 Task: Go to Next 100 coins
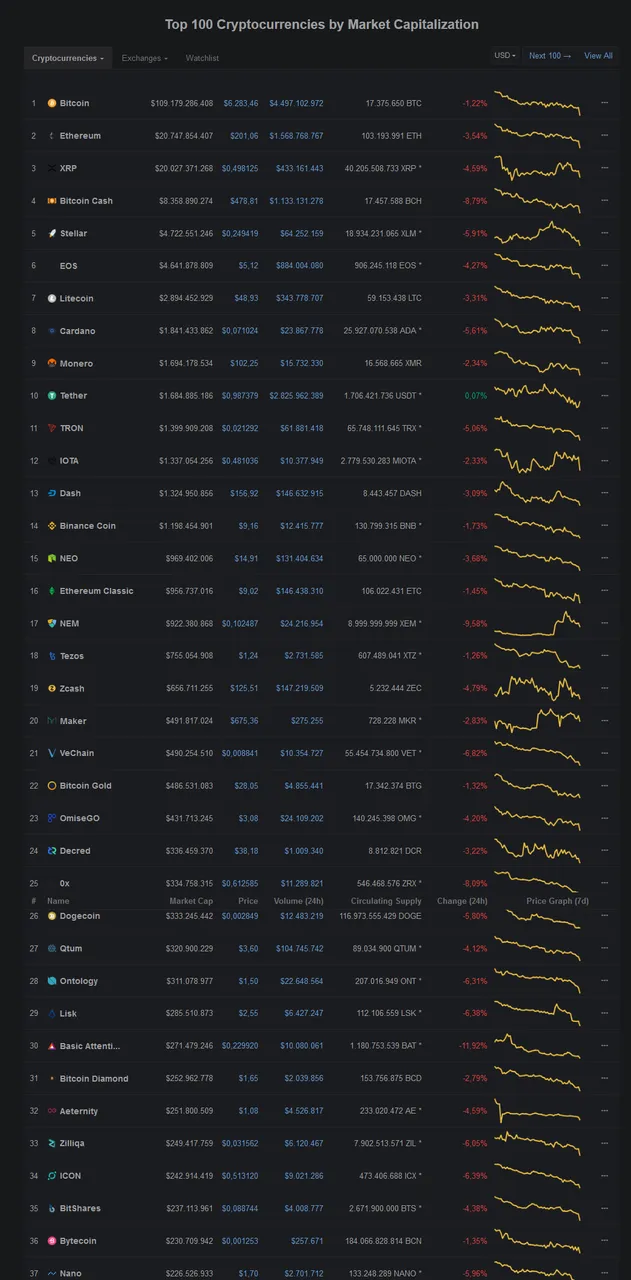[550, 56]
